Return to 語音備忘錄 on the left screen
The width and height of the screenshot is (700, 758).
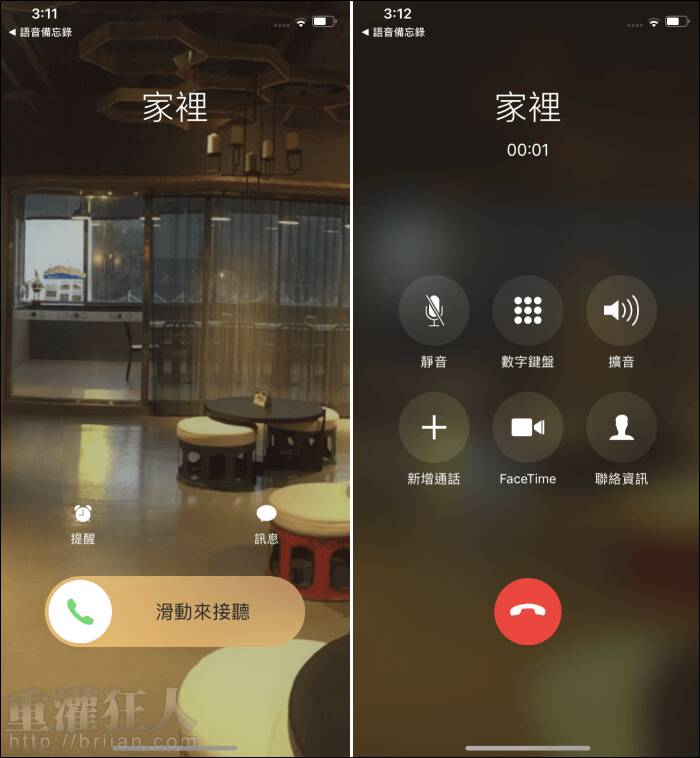[40, 32]
